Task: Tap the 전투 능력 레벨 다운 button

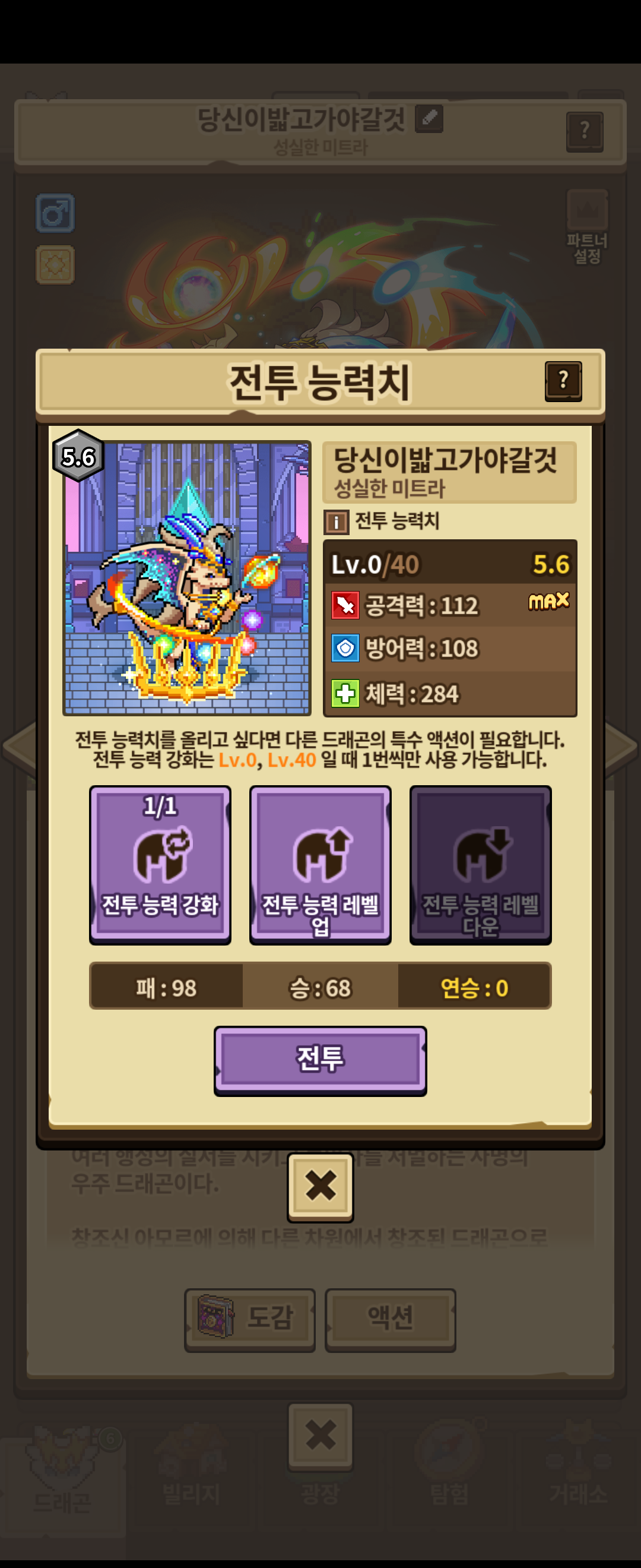Action: pyautogui.click(x=480, y=864)
